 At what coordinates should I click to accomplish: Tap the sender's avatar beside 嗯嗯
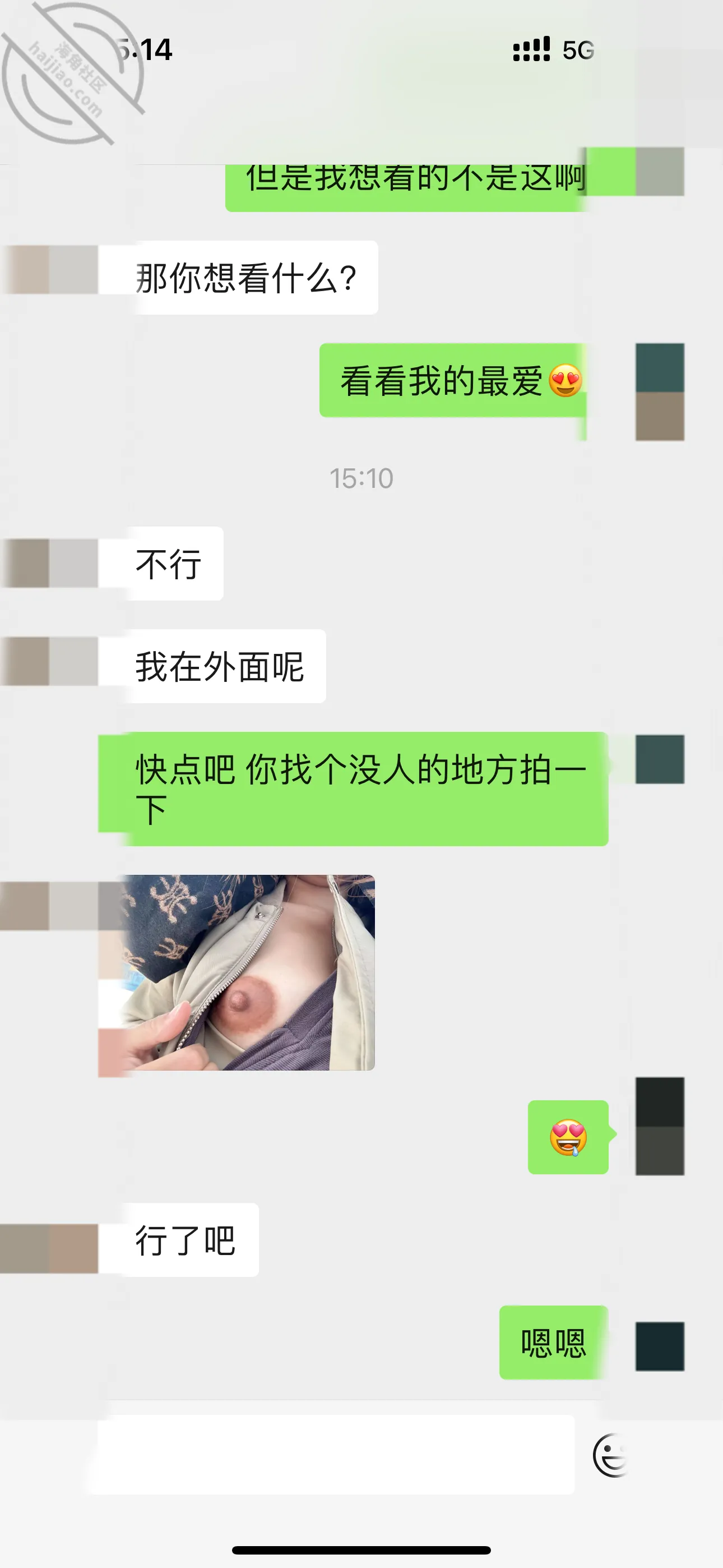click(660, 1346)
